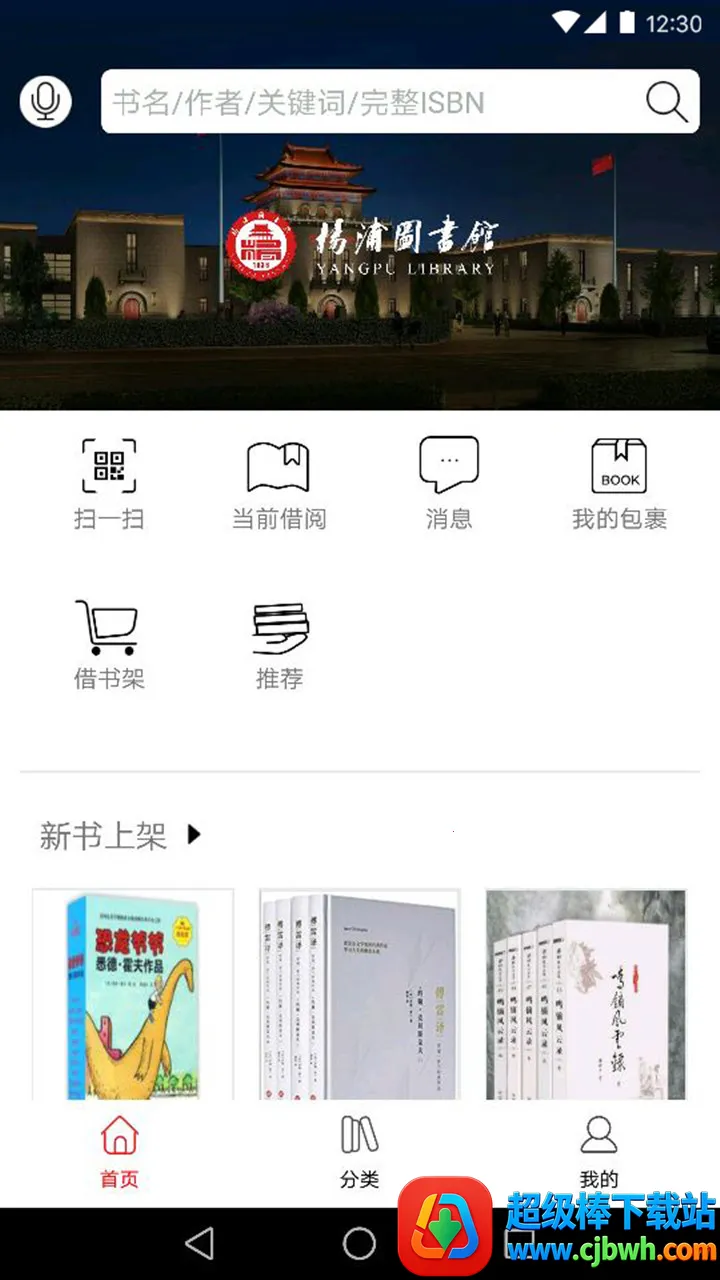Open 扫一扫 QR scanner
Viewport: 720px width, 1280px height.
pos(108,484)
